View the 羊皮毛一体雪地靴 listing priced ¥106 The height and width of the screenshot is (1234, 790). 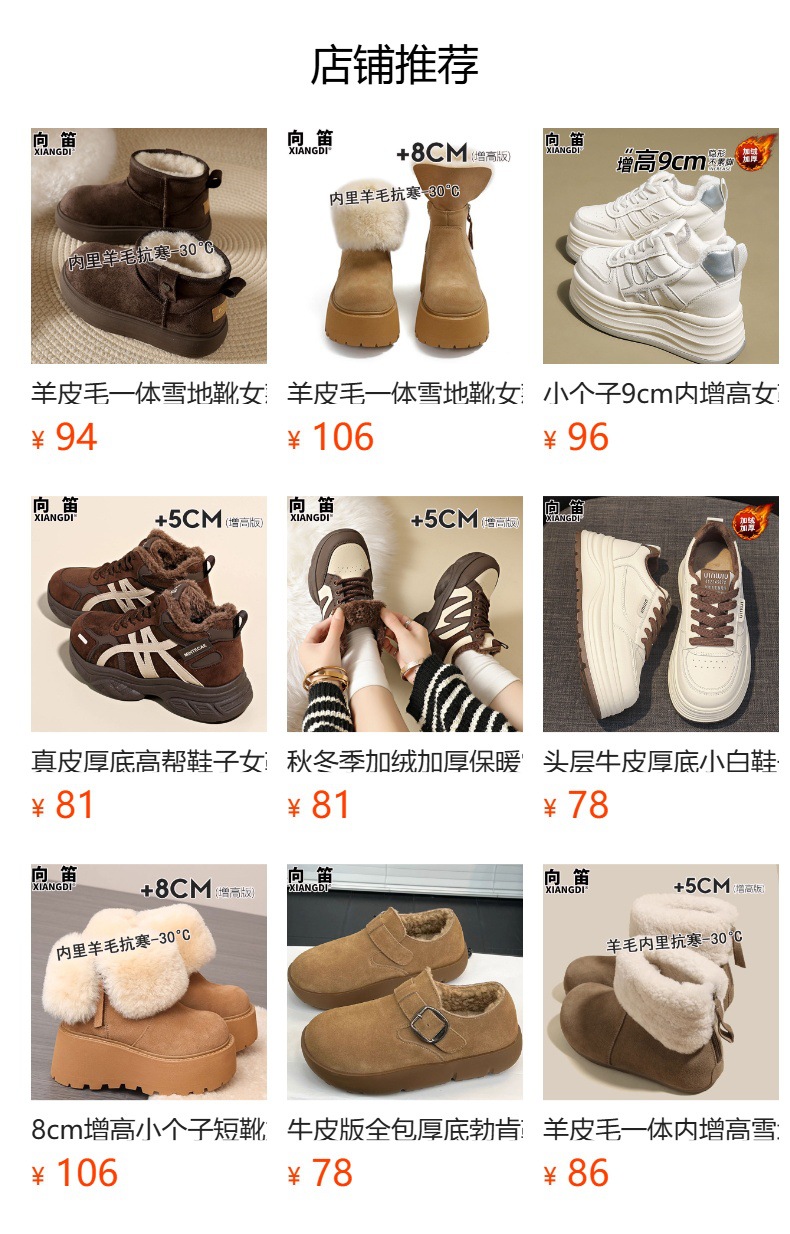pos(404,246)
